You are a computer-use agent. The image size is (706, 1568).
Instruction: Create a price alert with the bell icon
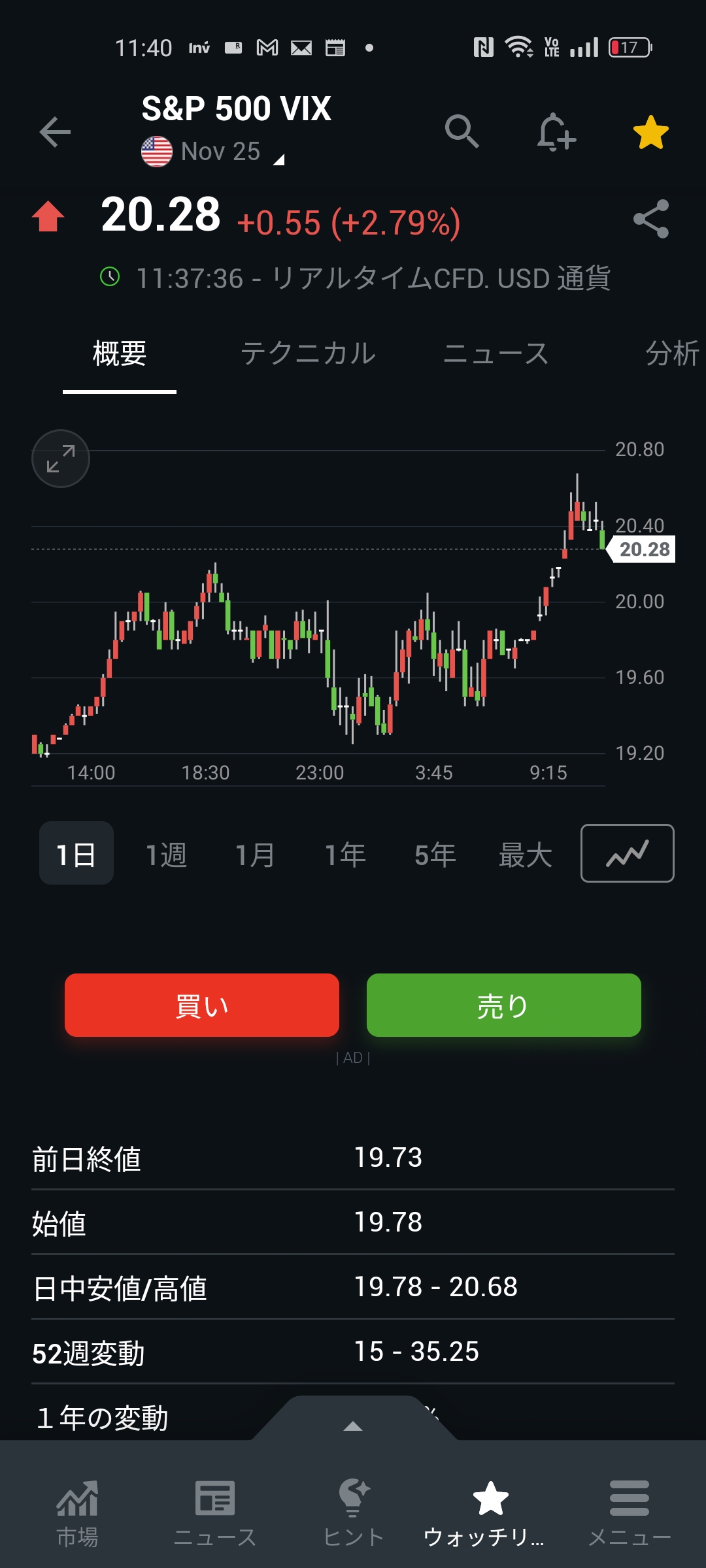click(556, 132)
